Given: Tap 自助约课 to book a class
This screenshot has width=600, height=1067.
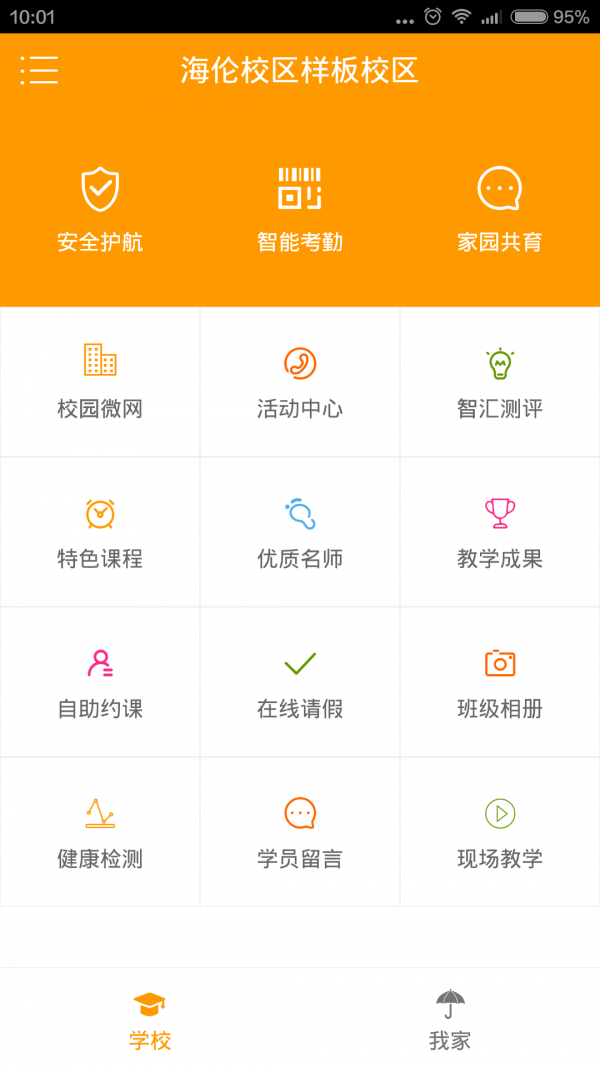Looking at the screenshot, I should click(x=100, y=682).
